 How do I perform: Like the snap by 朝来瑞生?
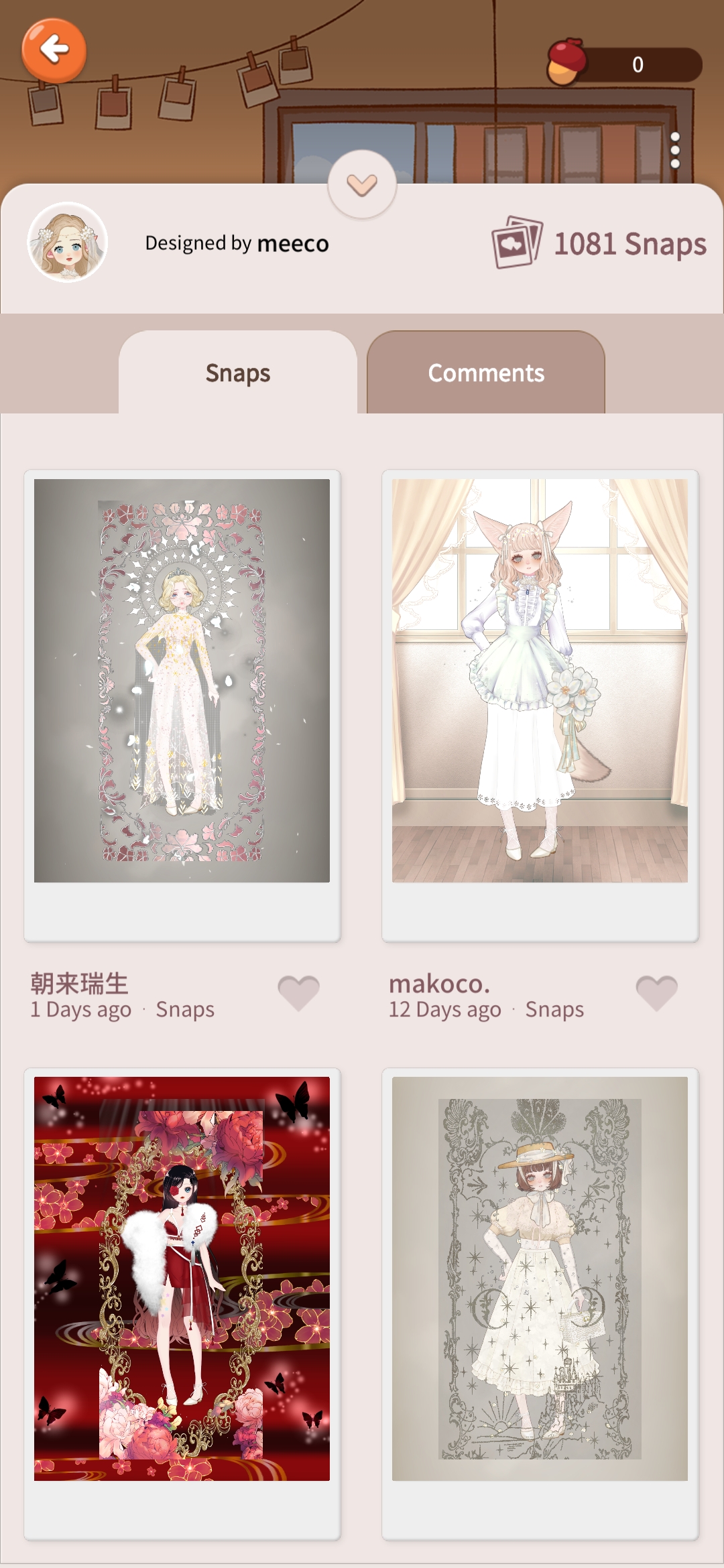click(x=299, y=992)
